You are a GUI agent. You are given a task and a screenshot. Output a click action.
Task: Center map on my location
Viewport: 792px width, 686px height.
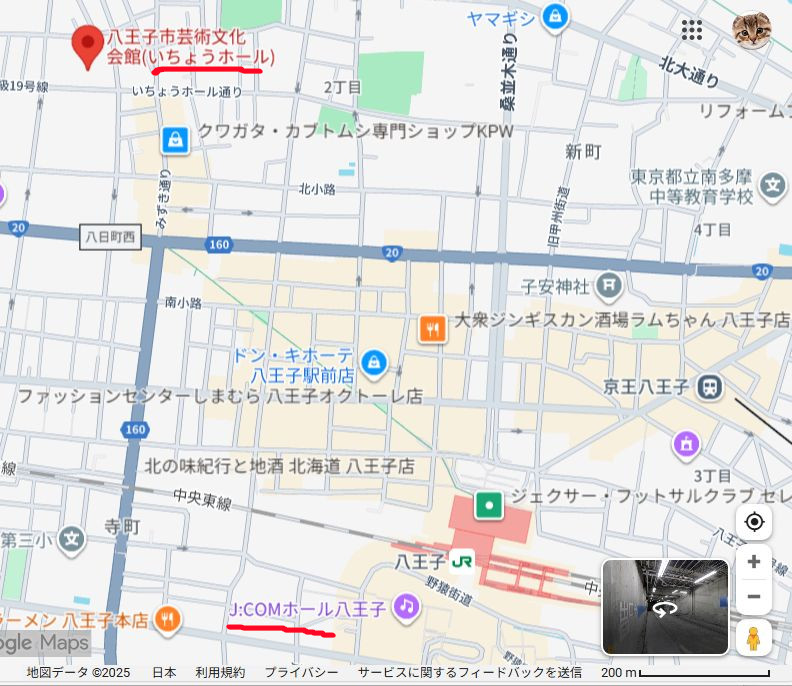pyautogui.click(x=754, y=522)
